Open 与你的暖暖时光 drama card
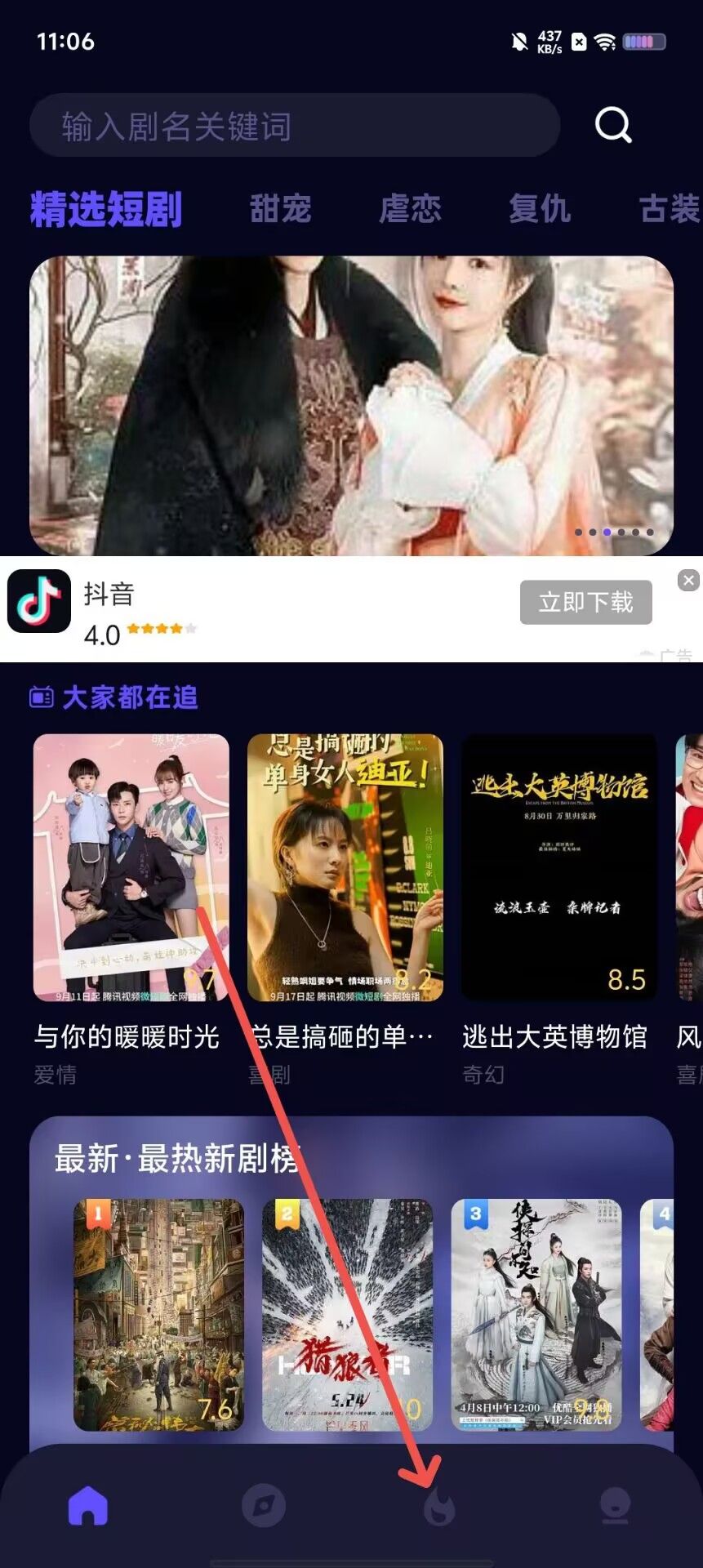Image resolution: width=703 pixels, height=1568 pixels. 131,867
